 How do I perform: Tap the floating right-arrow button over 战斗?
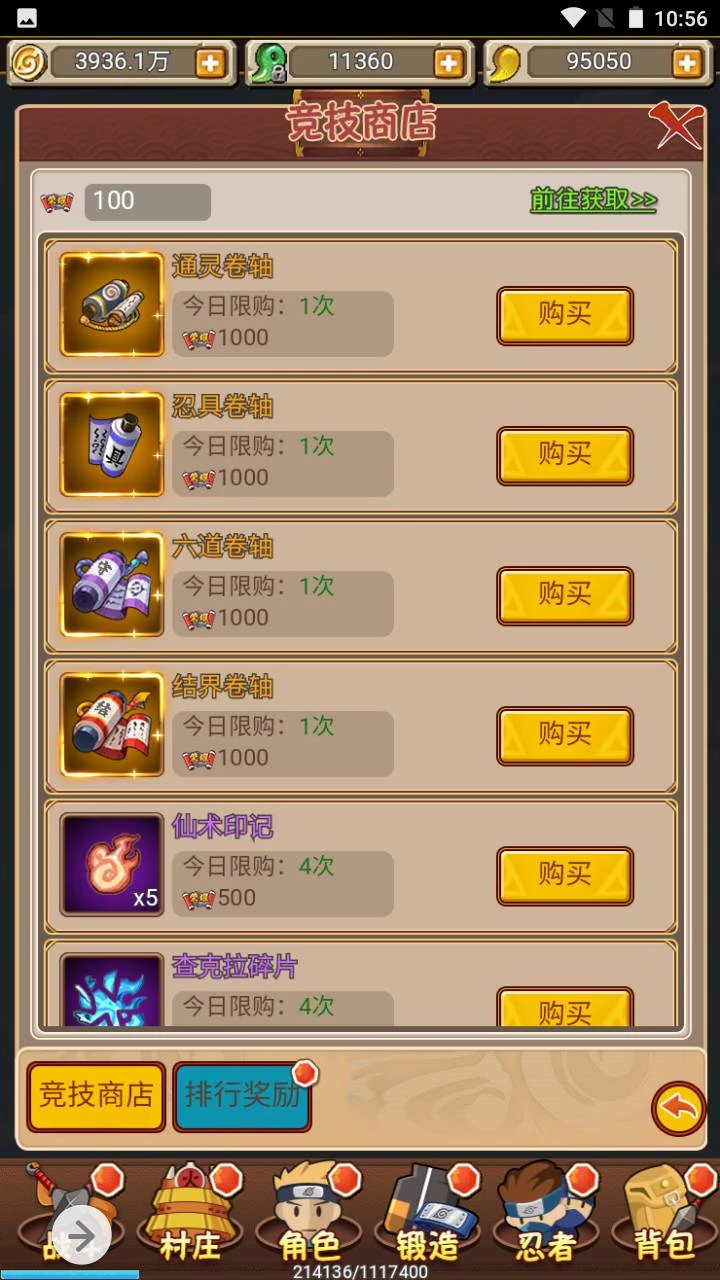(x=82, y=1238)
